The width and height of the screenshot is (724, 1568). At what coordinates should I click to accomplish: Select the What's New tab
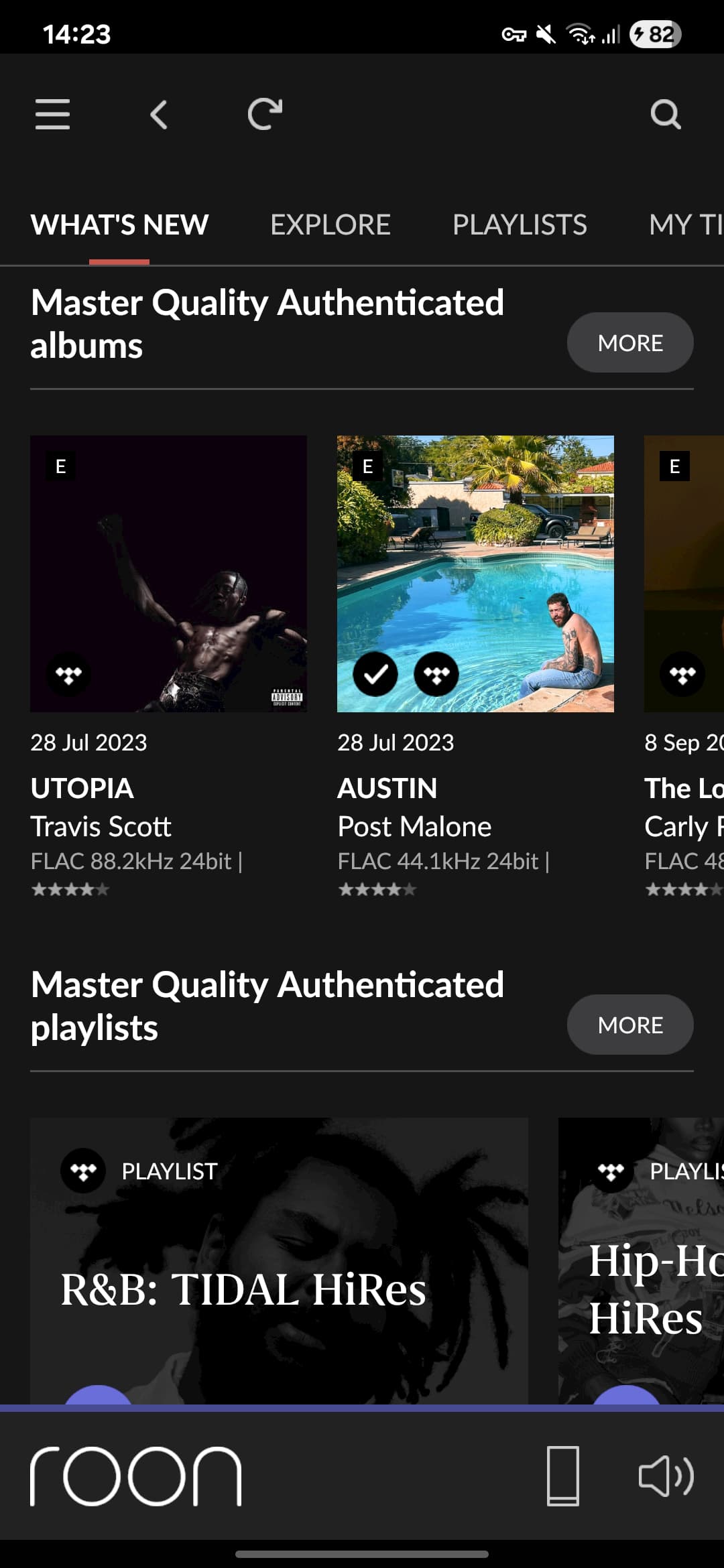tap(119, 225)
